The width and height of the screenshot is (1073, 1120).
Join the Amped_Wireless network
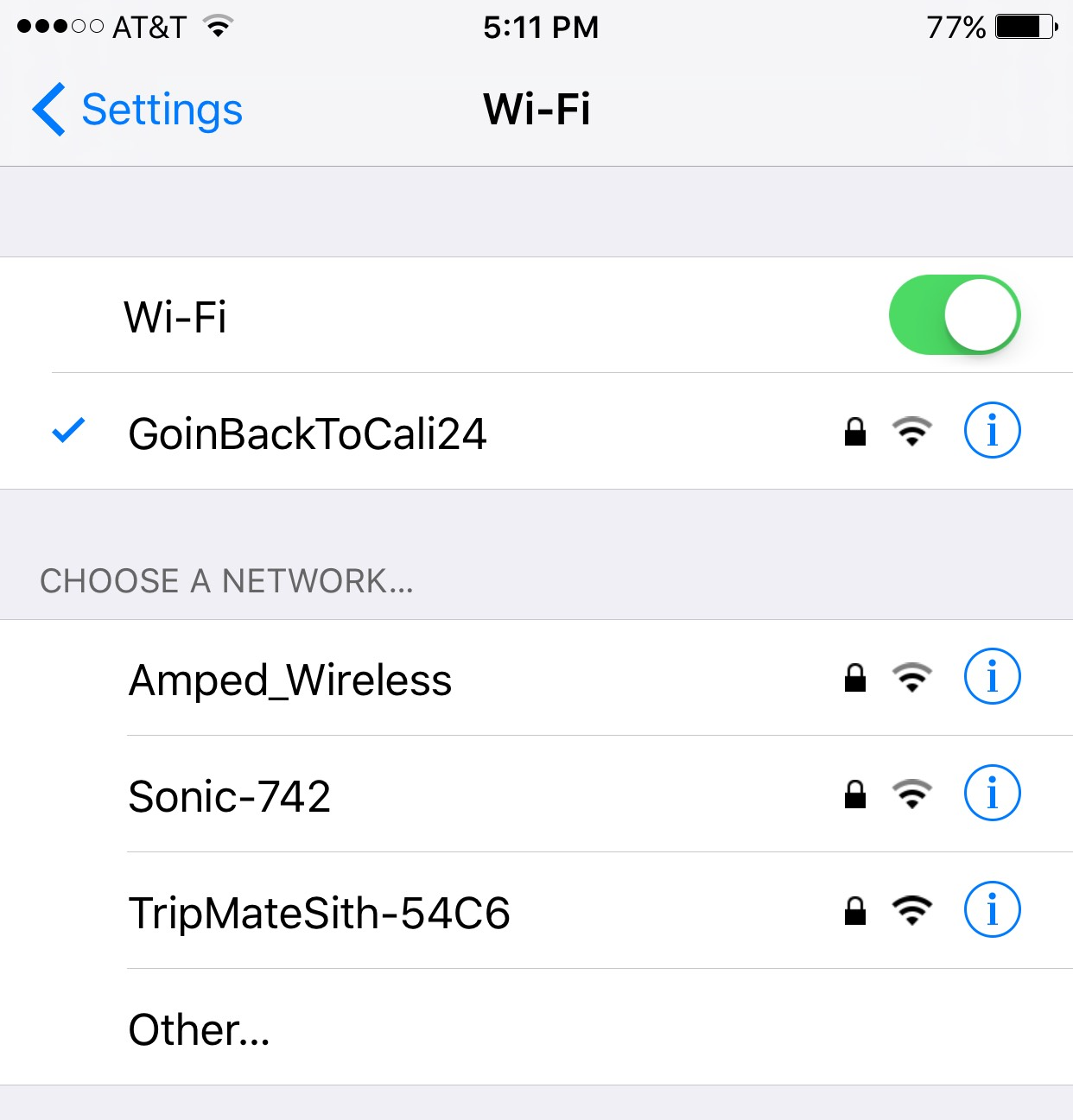point(290,680)
